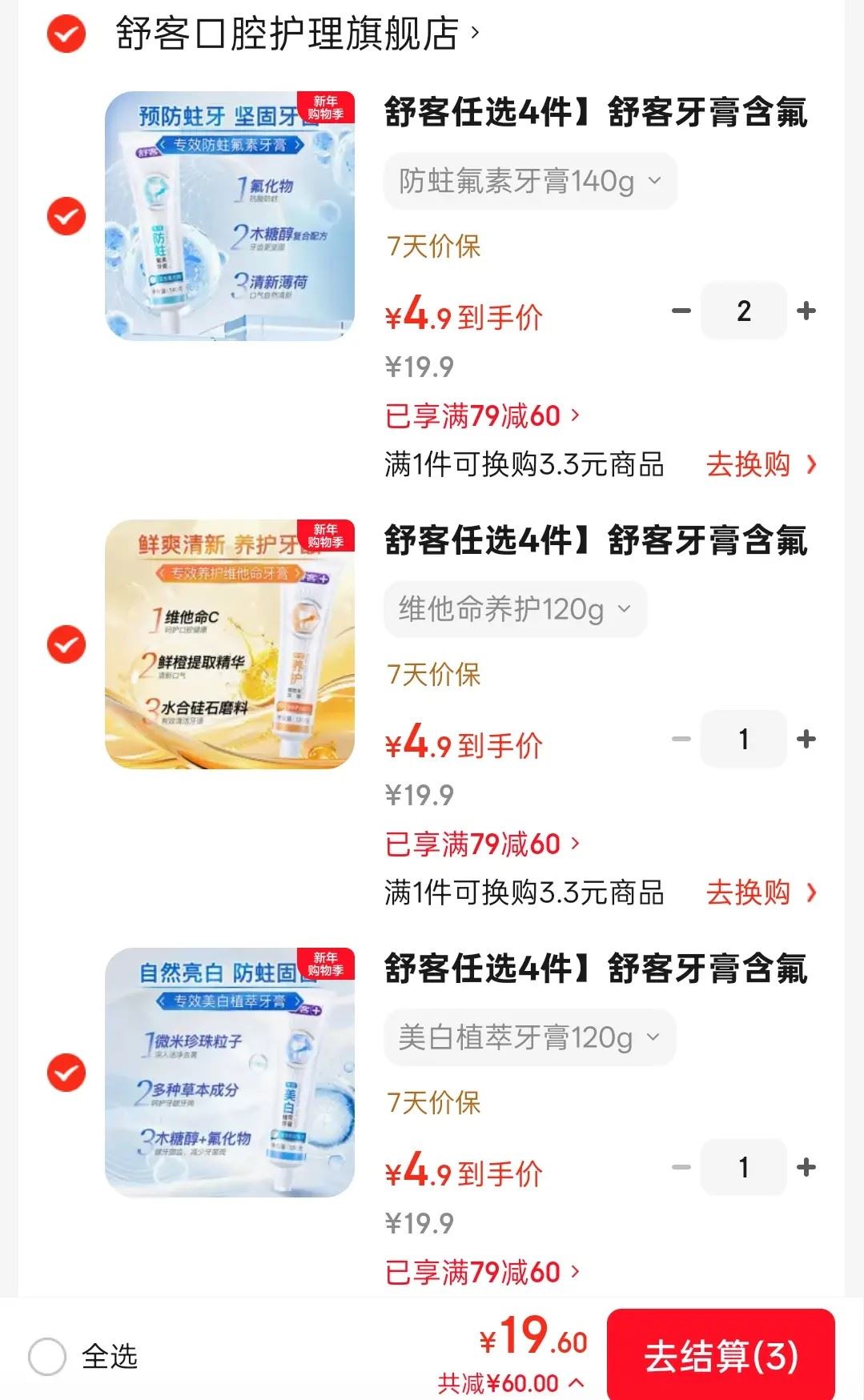View 已享满79减60 details for 防蛀氟素牙膏140g
This screenshot has height=1400, width=864.
[482, 416]
